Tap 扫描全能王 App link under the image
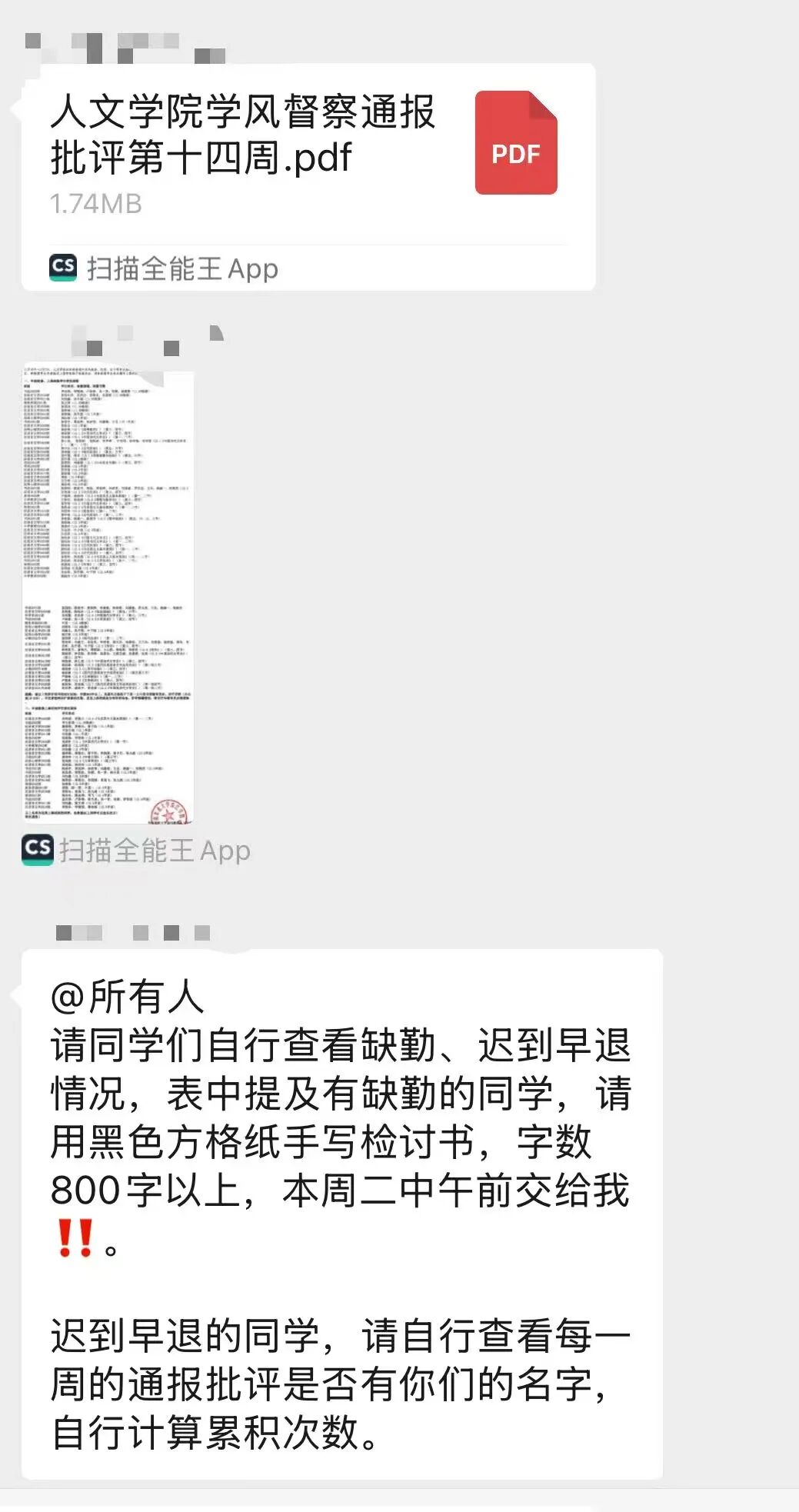 (137, 850)
